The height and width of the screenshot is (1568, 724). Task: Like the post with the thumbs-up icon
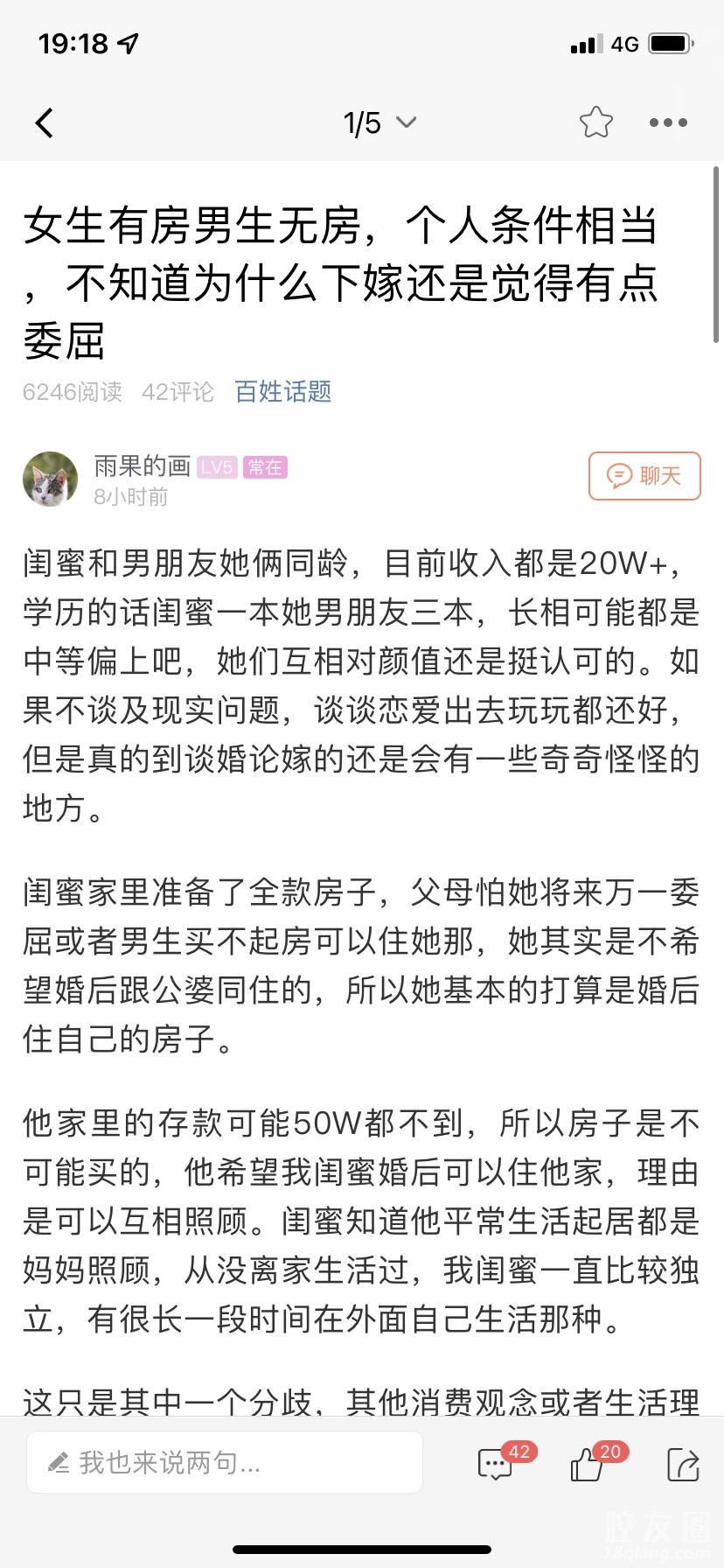click(587, 1464)
